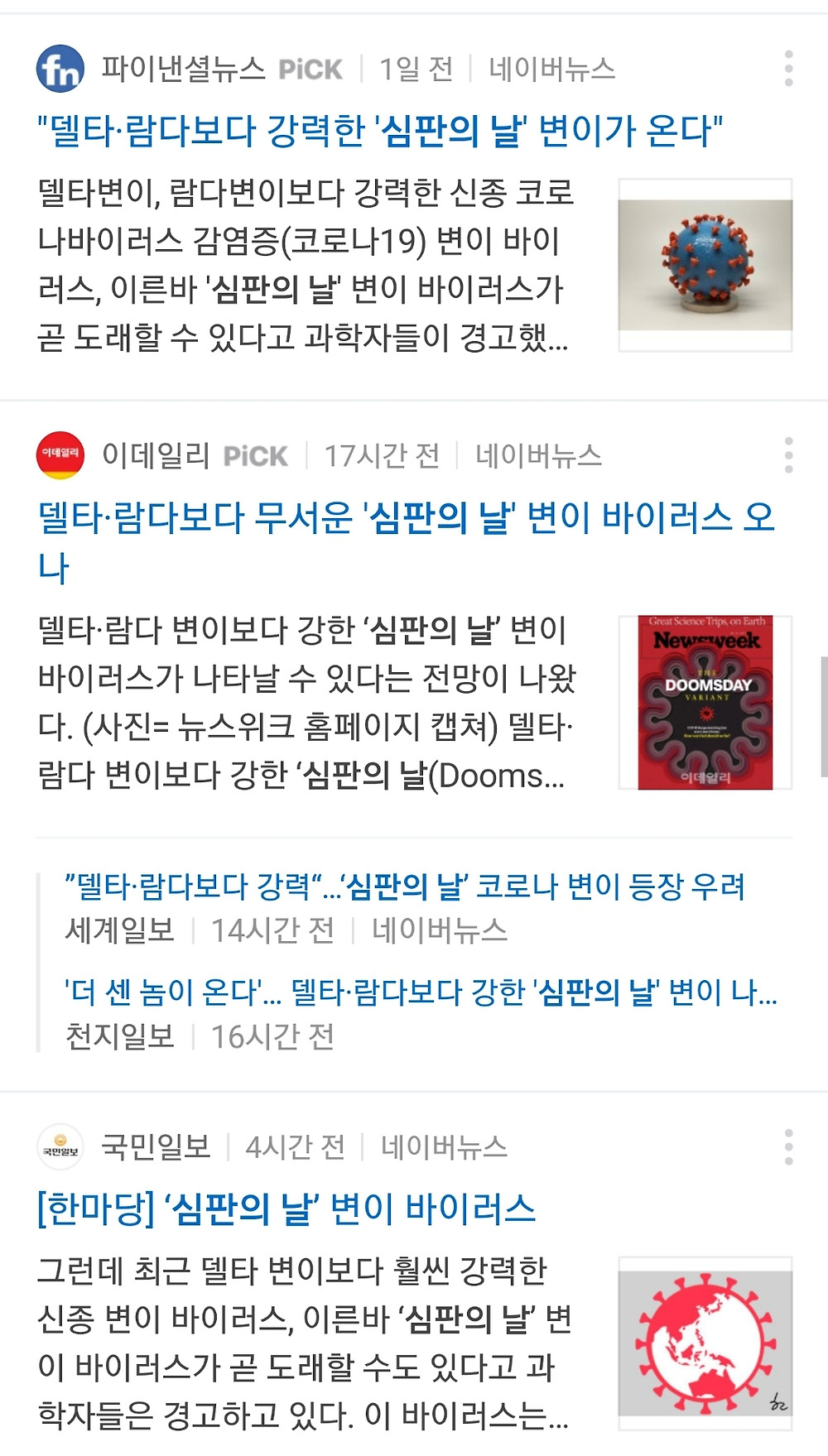This screenshot has width=828, height=1456.
Task: Open related article "'더 센 놈이 온다'" from 천지일보
Action: pos(421,992)
